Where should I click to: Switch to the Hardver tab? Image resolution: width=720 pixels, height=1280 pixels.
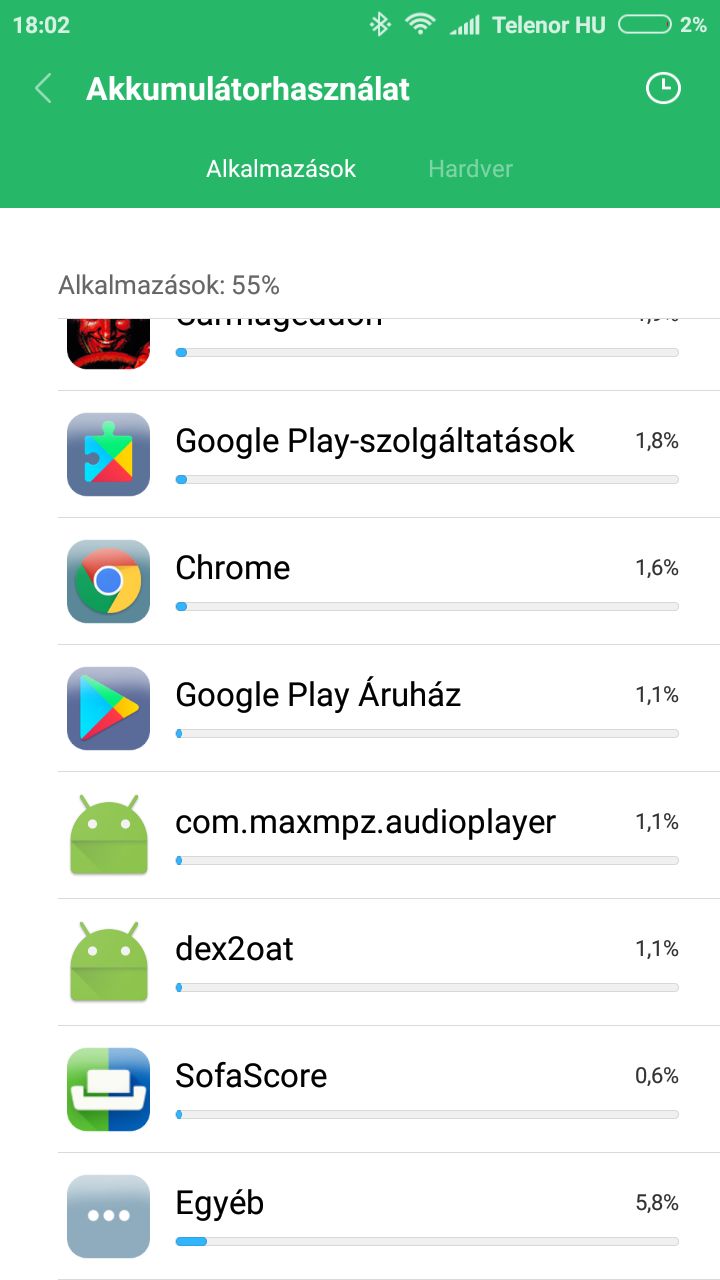(x=470, y=169)
